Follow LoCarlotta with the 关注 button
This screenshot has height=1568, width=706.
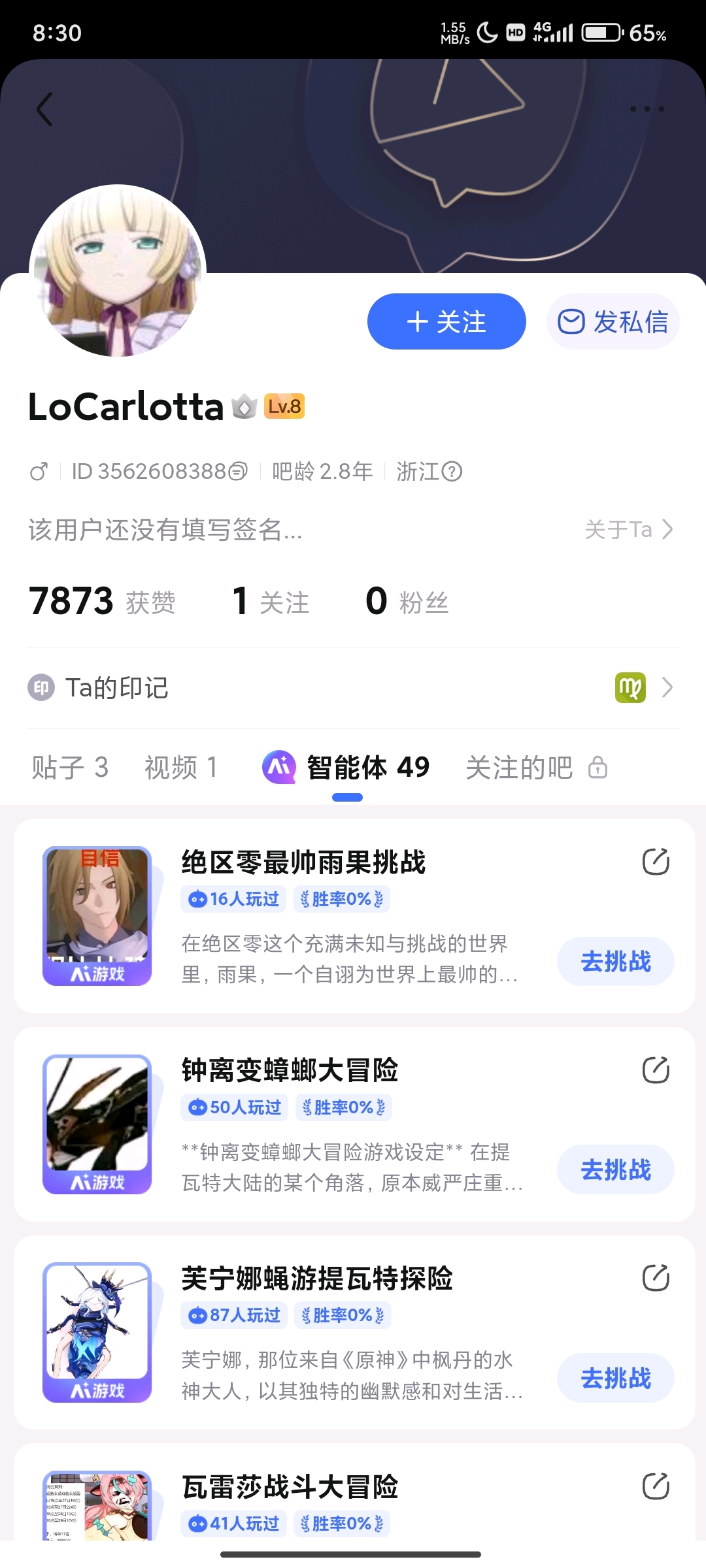point(446,321)
